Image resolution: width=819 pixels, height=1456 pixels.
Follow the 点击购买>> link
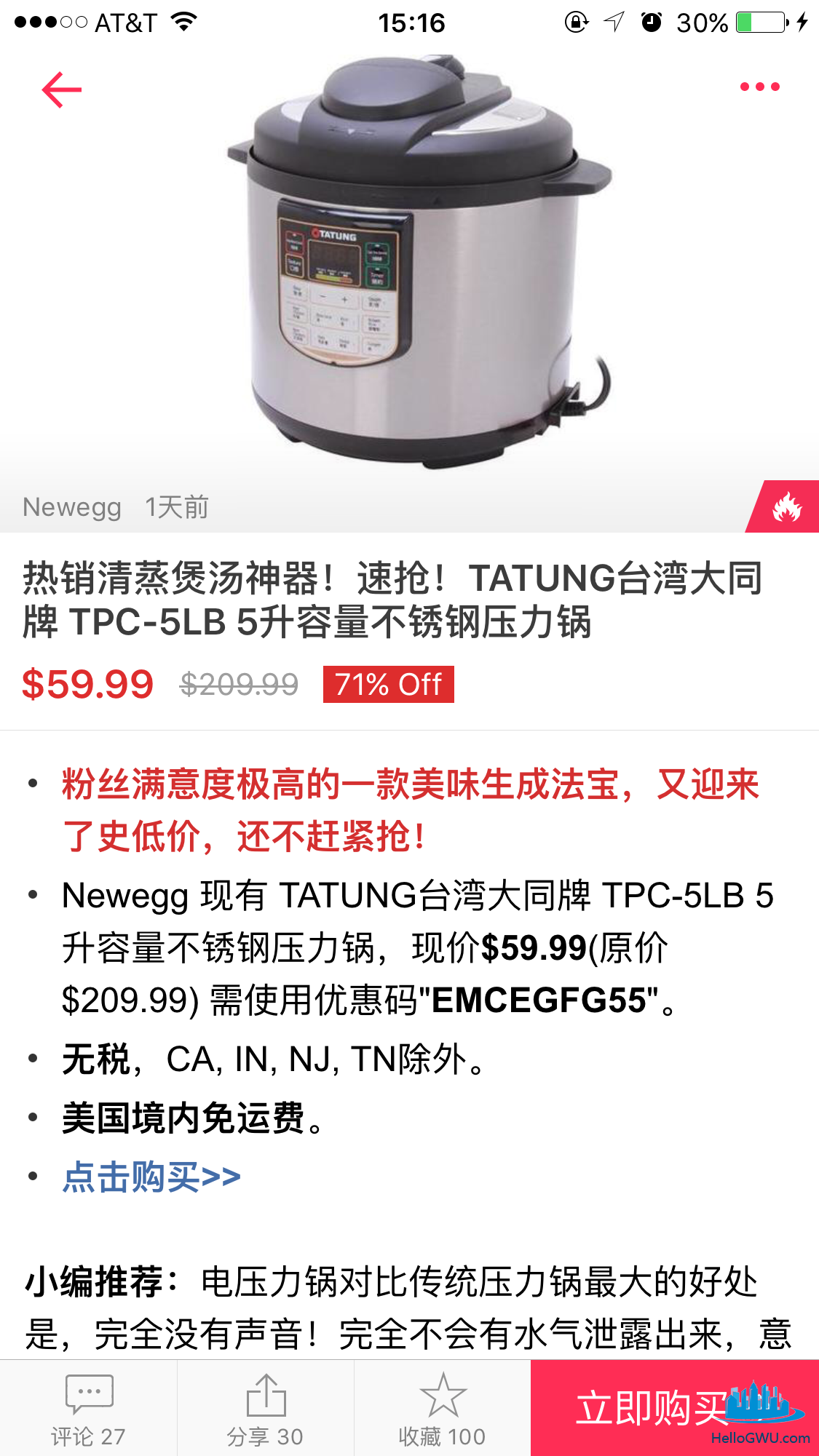tap(151, 1177)
